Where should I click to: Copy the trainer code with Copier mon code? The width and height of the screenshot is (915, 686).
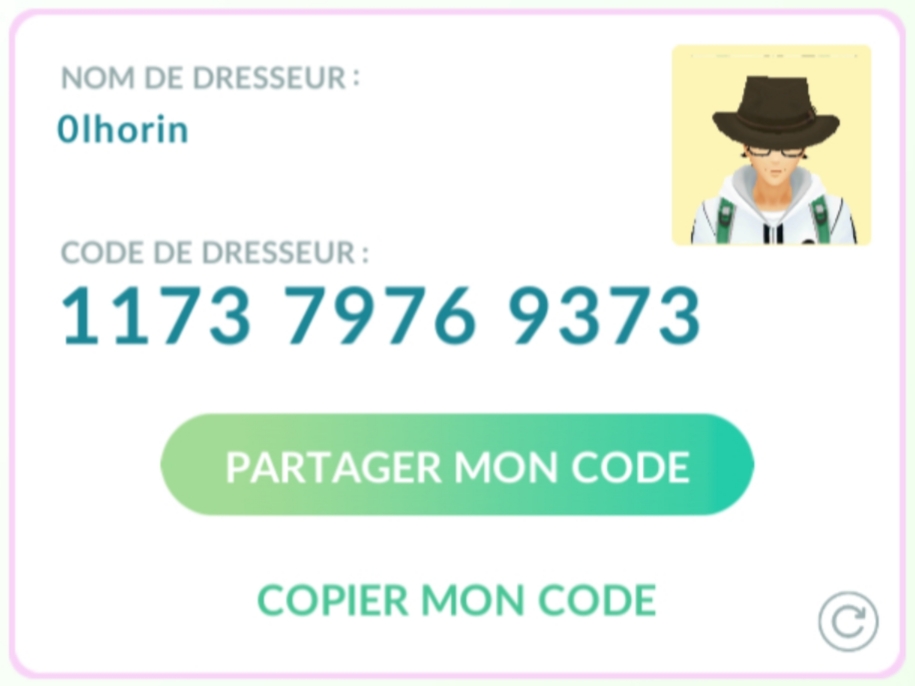click(x=457, y=600)
